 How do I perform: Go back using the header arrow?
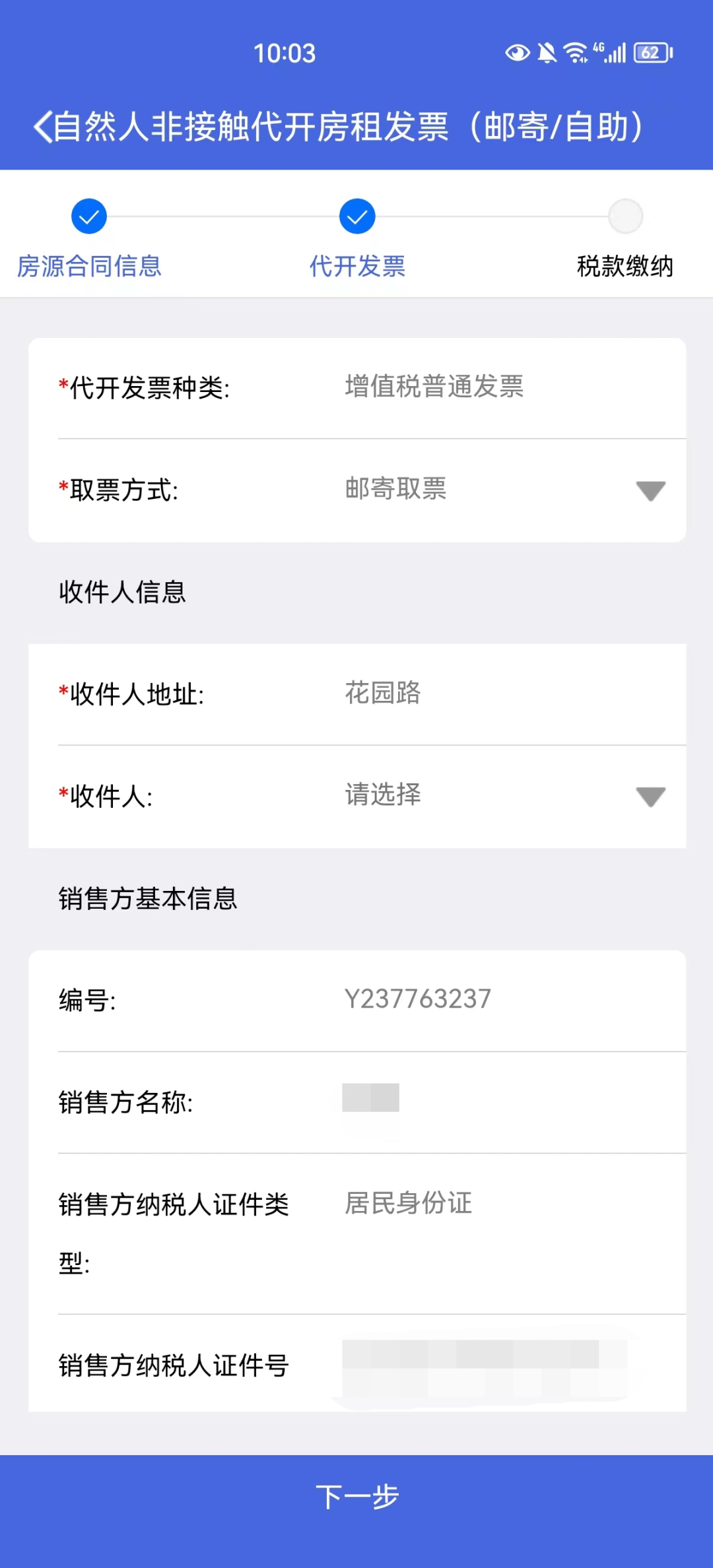coord(43,127)
